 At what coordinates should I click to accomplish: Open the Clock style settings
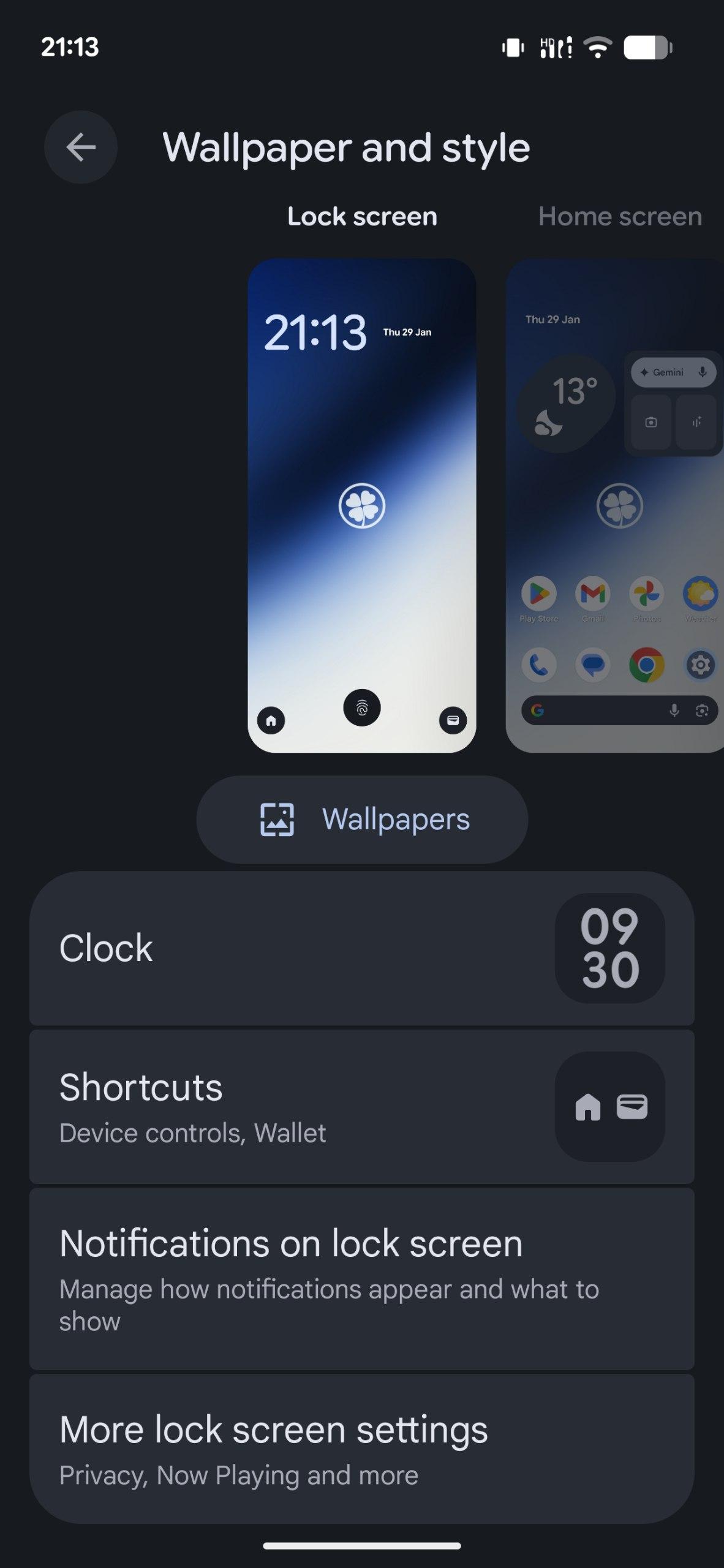[x=362, y=948]
